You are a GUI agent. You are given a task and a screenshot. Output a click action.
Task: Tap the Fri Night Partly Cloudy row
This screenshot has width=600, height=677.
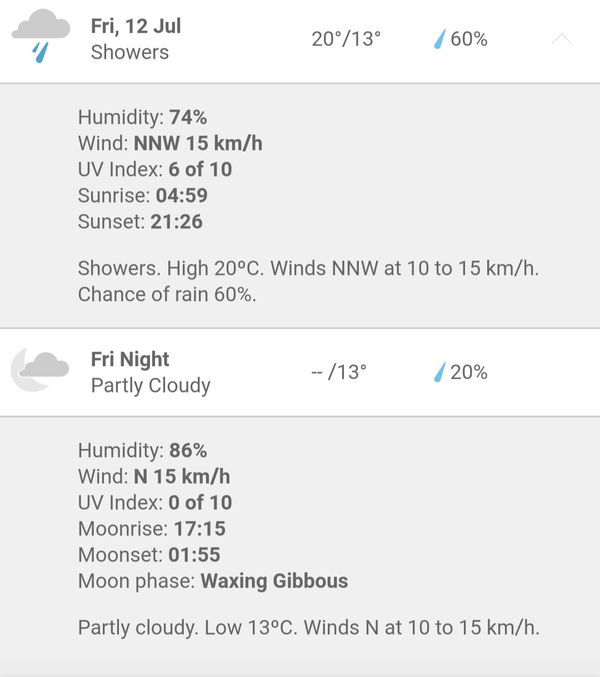300,372
